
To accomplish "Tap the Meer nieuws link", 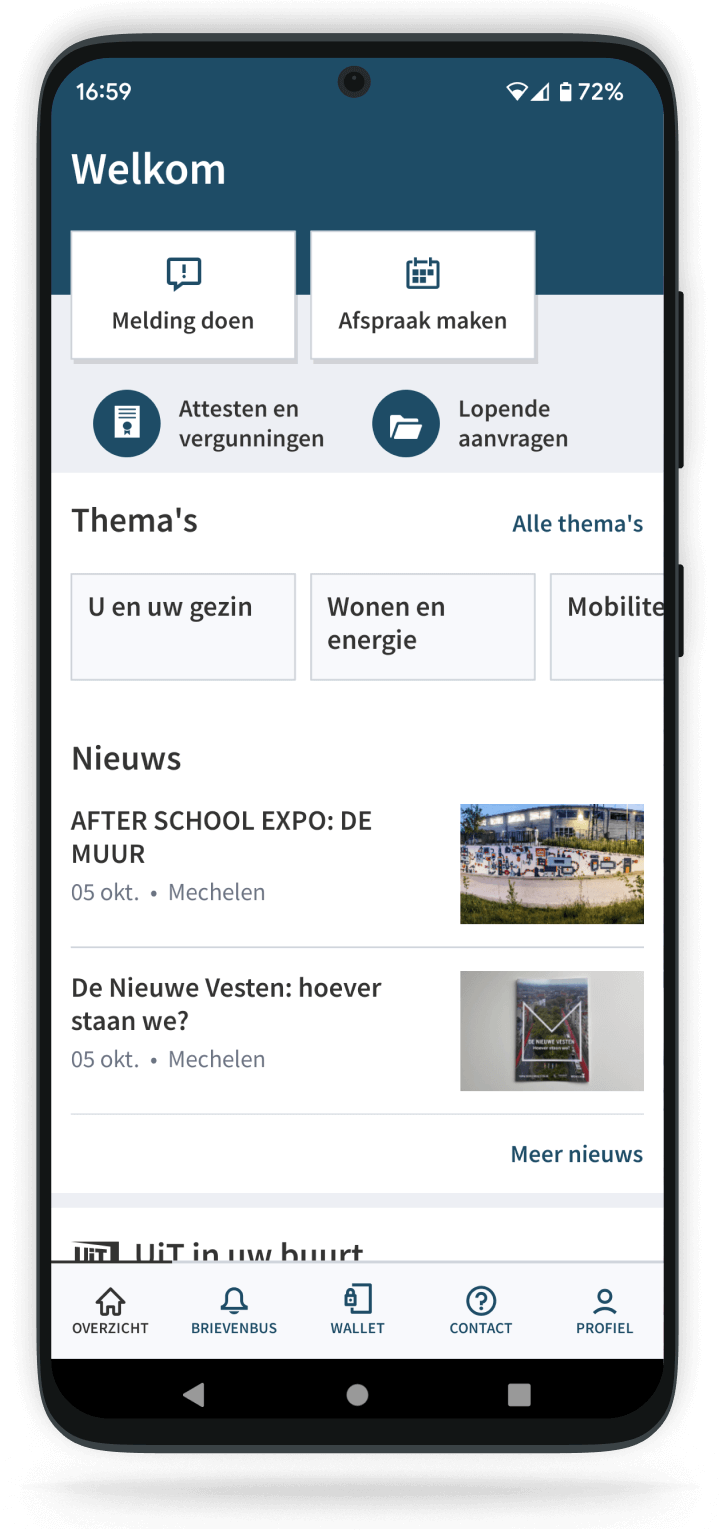I will pos(576,1154).
